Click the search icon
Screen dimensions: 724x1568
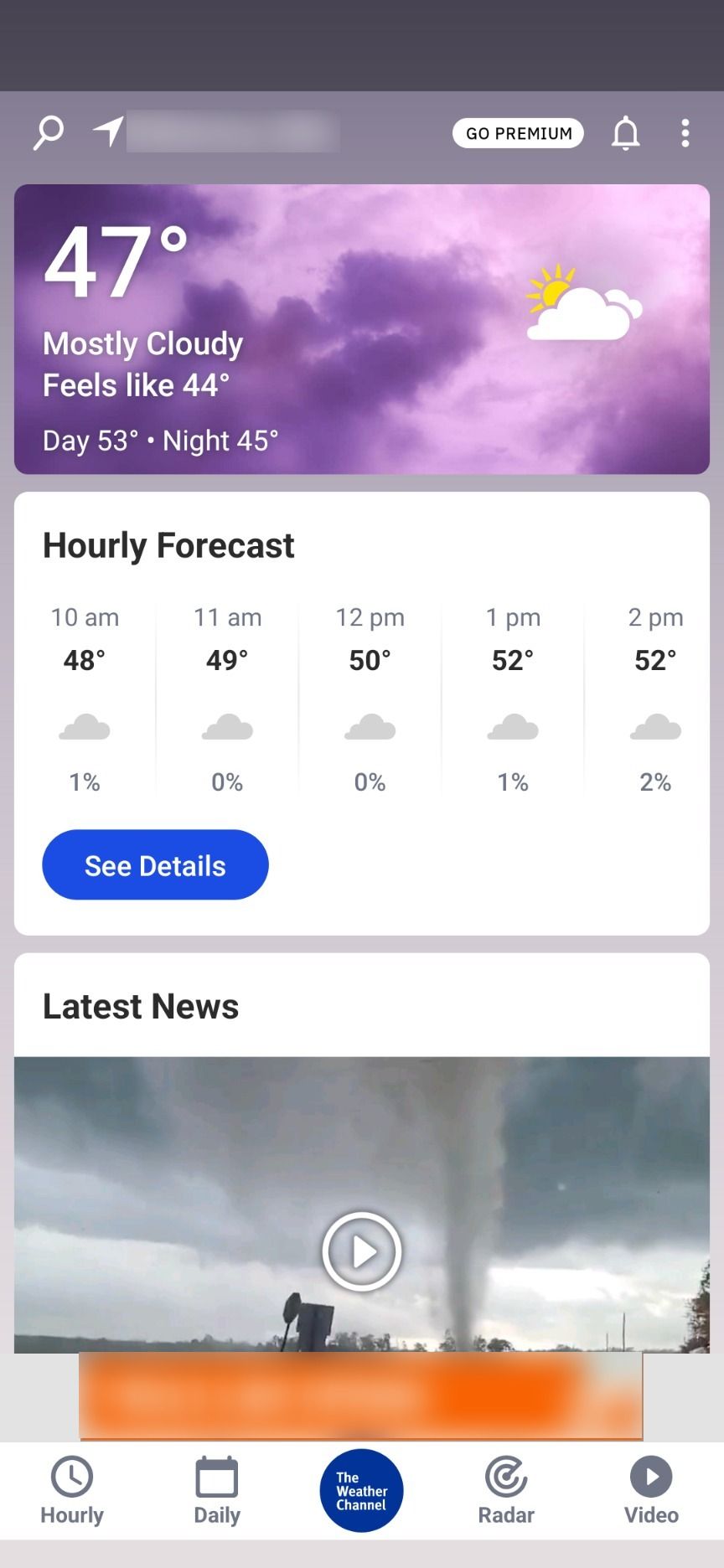pyautogui.click(x=48, y=132)
